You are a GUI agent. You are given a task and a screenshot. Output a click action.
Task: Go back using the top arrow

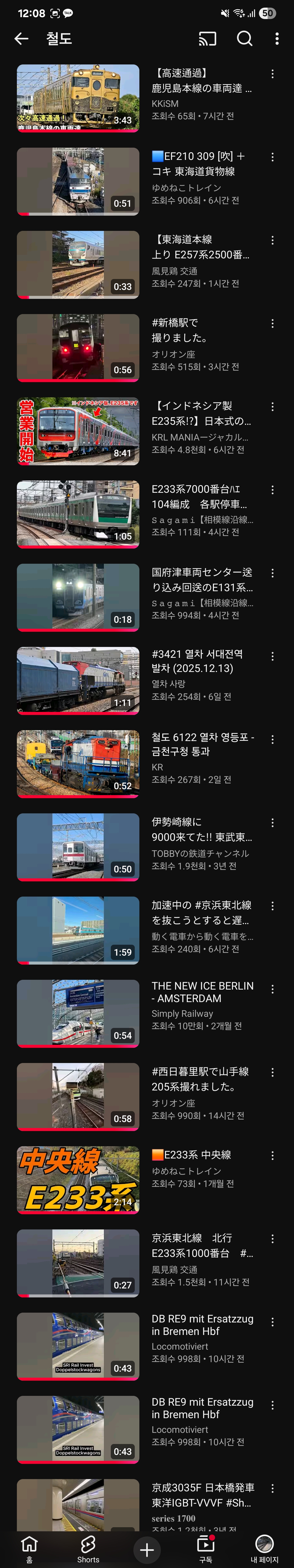coord(21,39)
